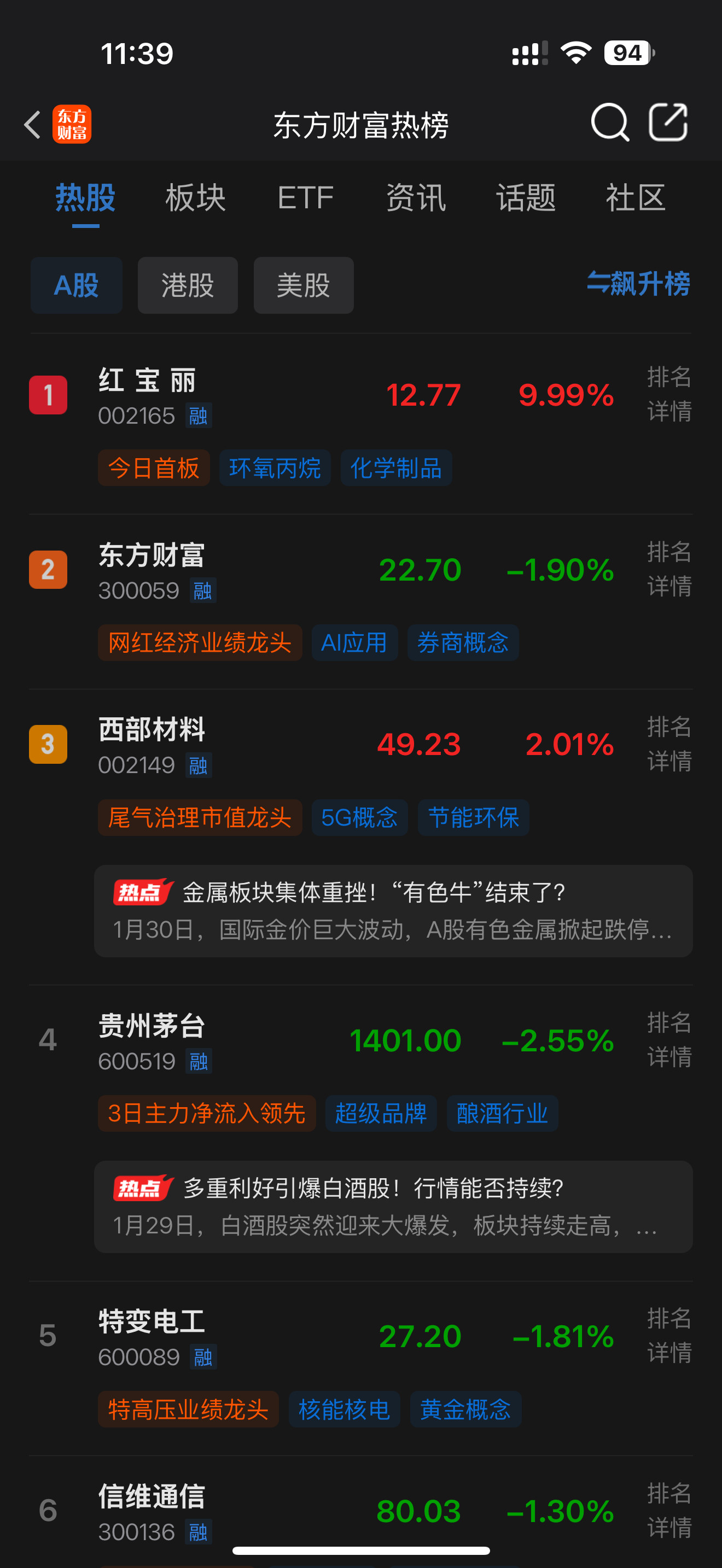Screen dimensions: 722x1568
Task: Tap the 网红经济业绩龙头 tag
Action: 200,642
